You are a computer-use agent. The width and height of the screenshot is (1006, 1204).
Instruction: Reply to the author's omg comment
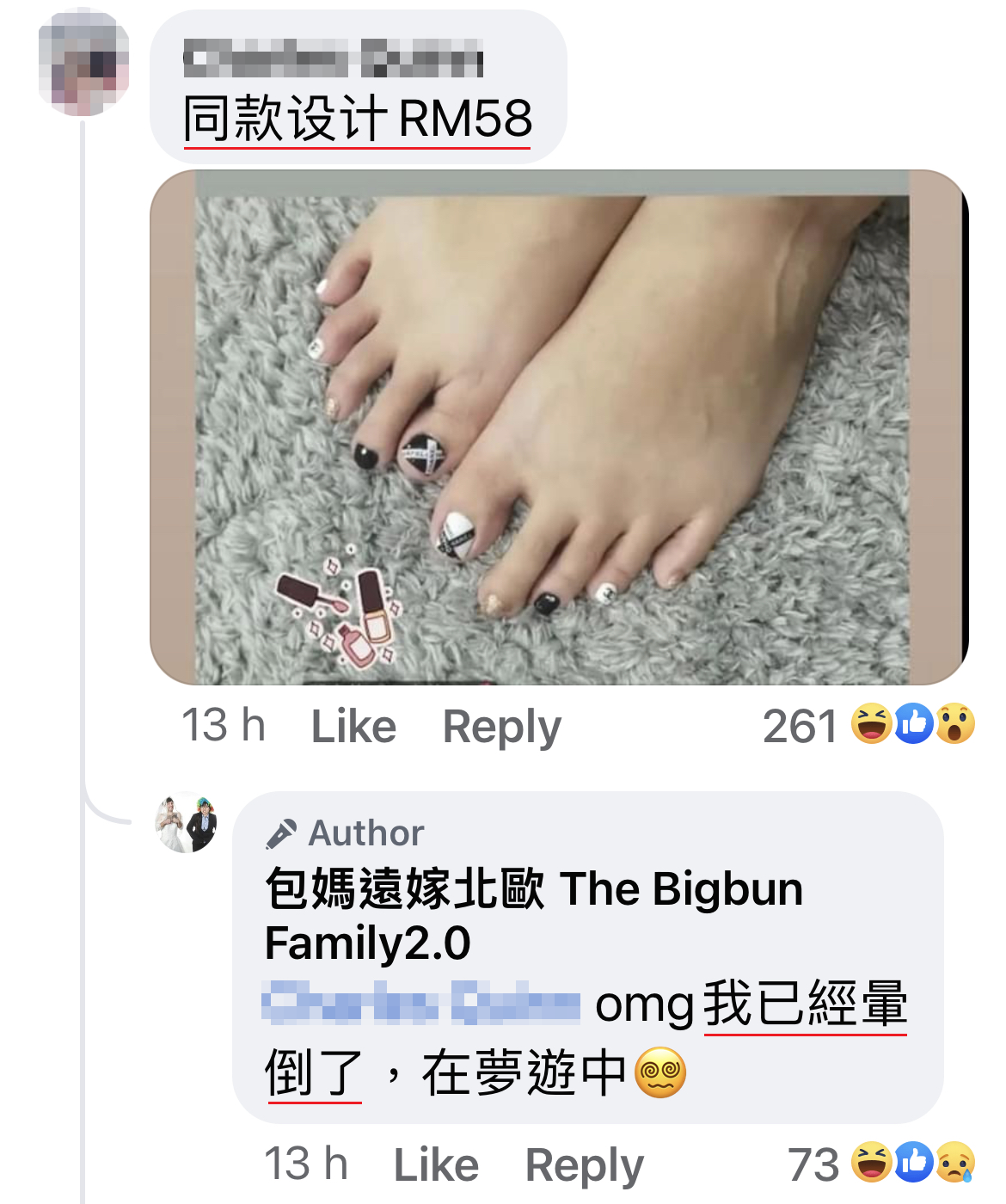pos(584,1165)
